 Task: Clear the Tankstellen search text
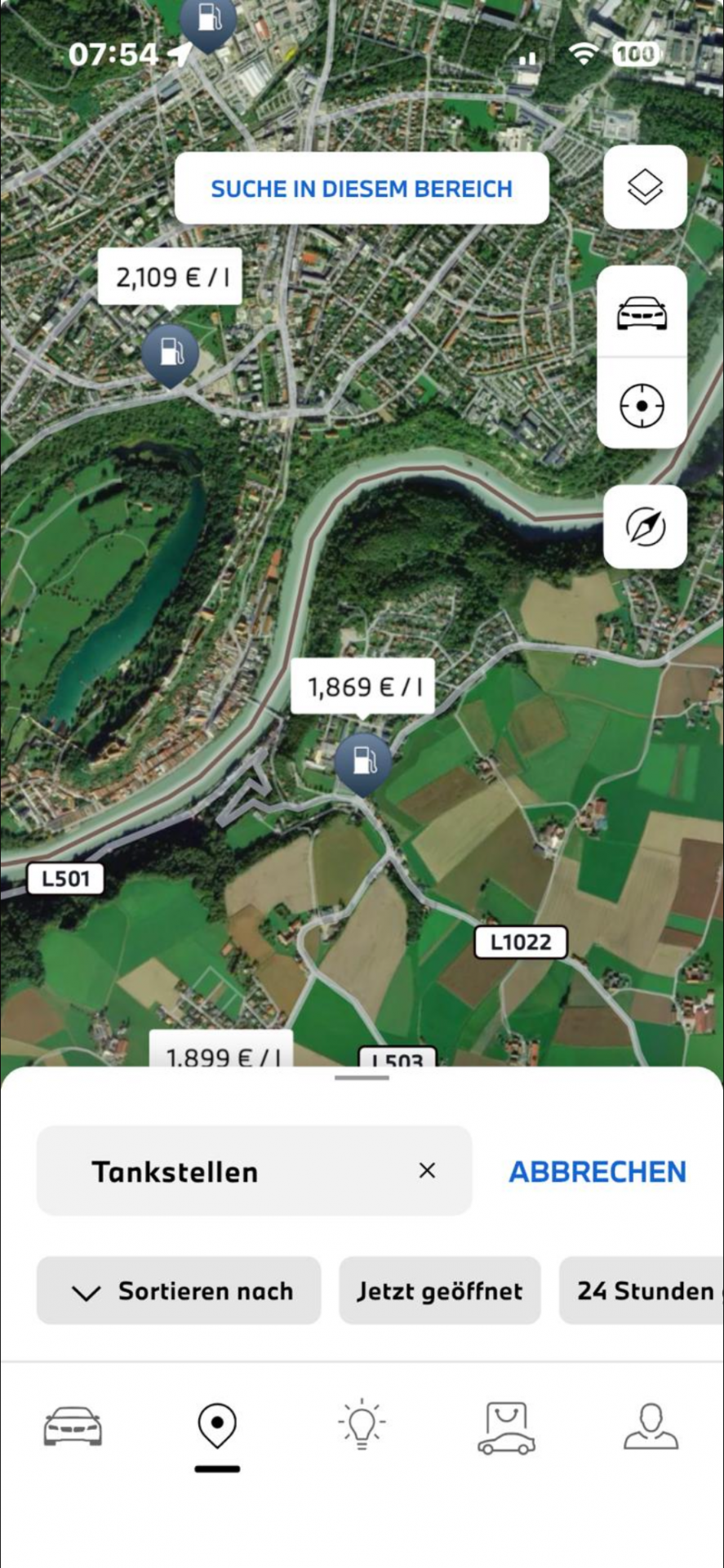point(426,1170)
